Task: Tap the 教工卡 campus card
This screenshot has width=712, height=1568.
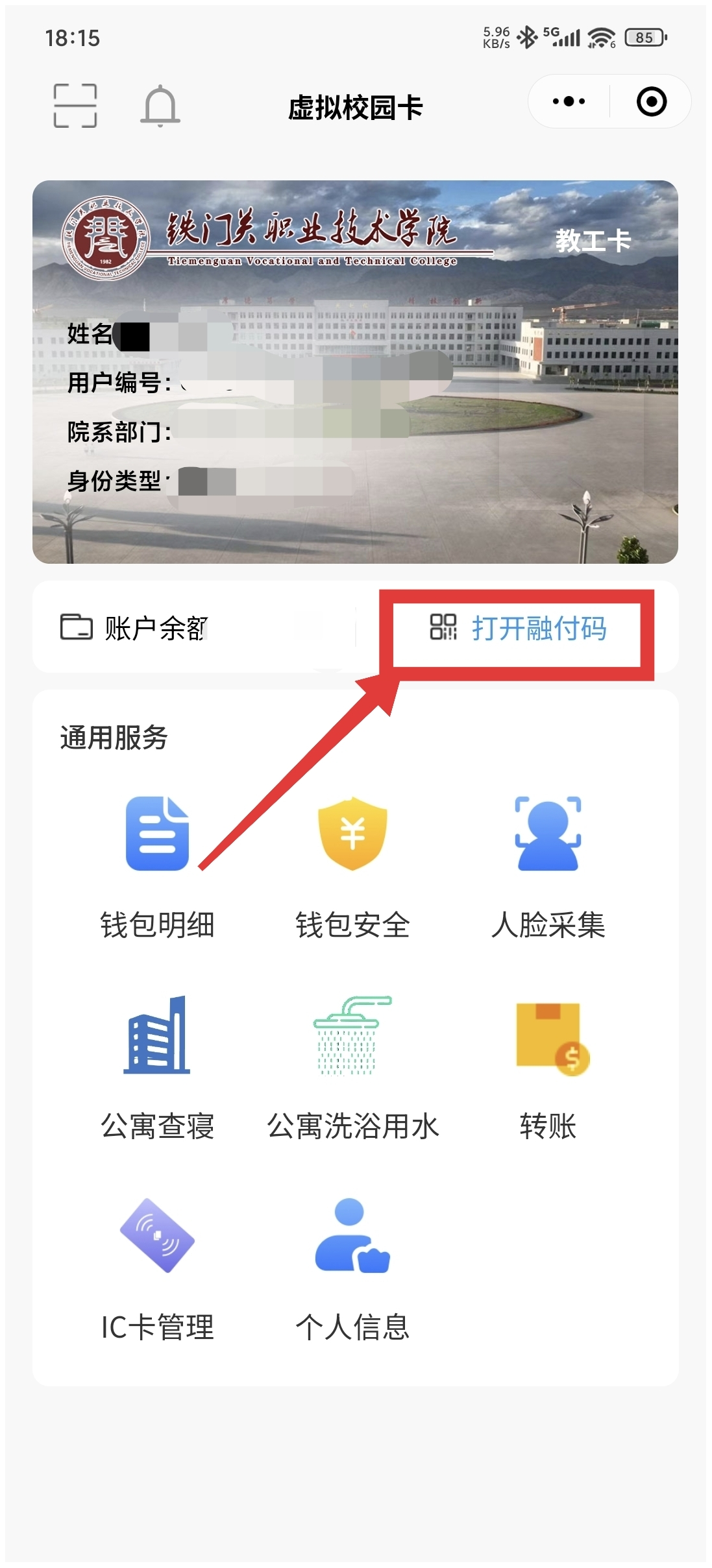Action: click(355, 372)
